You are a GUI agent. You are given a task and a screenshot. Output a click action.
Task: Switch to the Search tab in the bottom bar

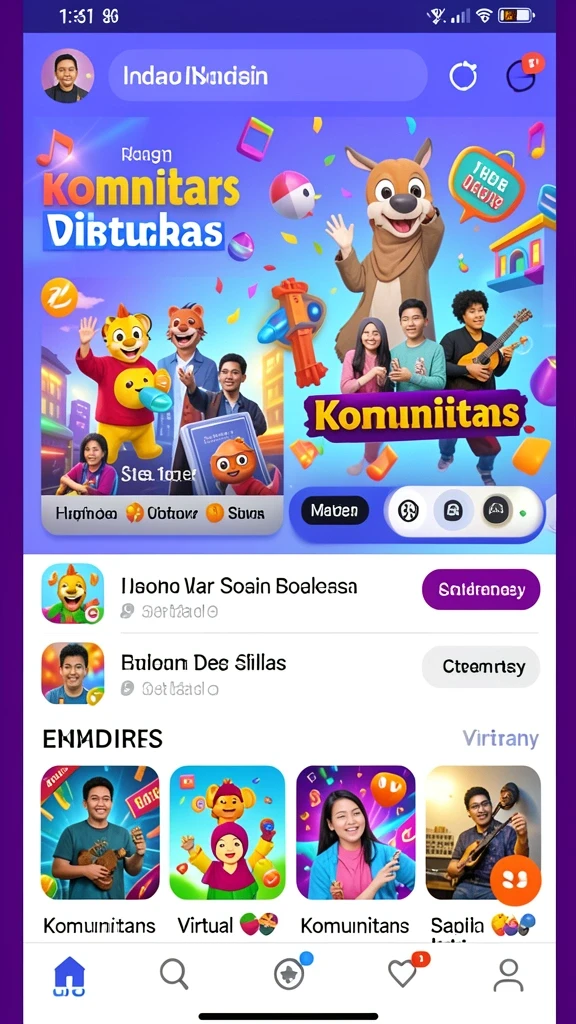point(174,974)
